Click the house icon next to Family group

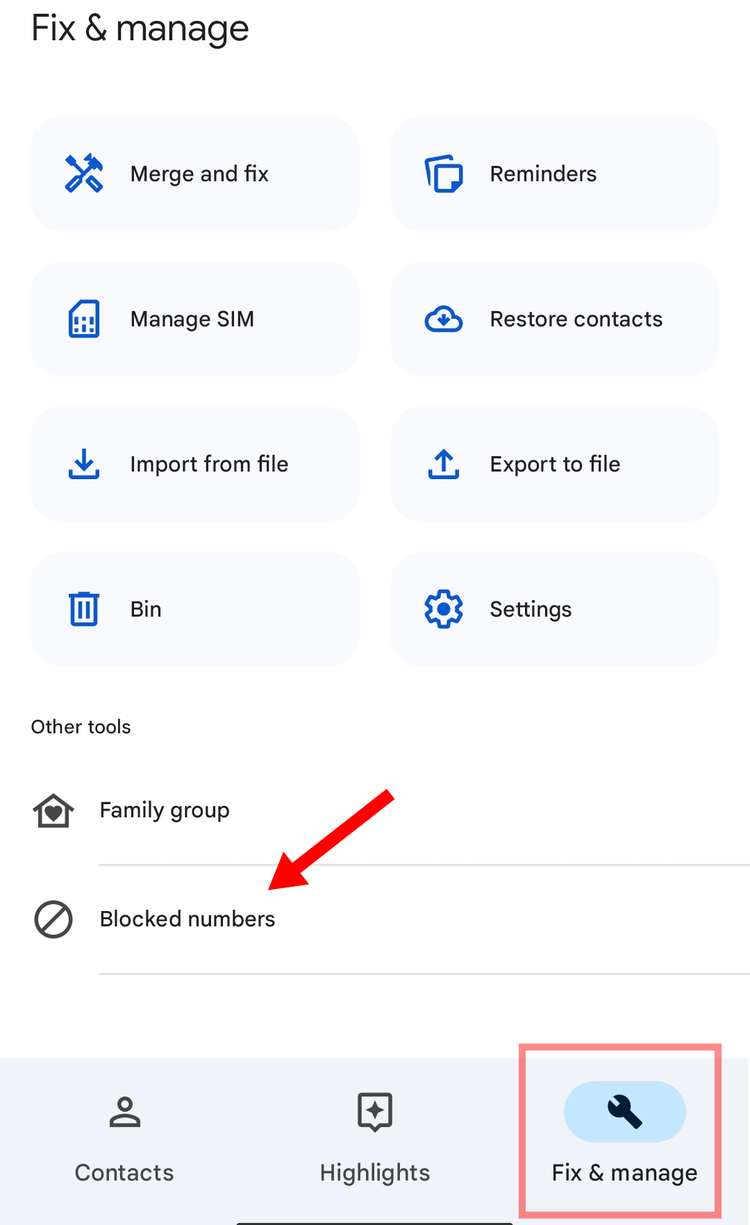[x=52, y=810]
